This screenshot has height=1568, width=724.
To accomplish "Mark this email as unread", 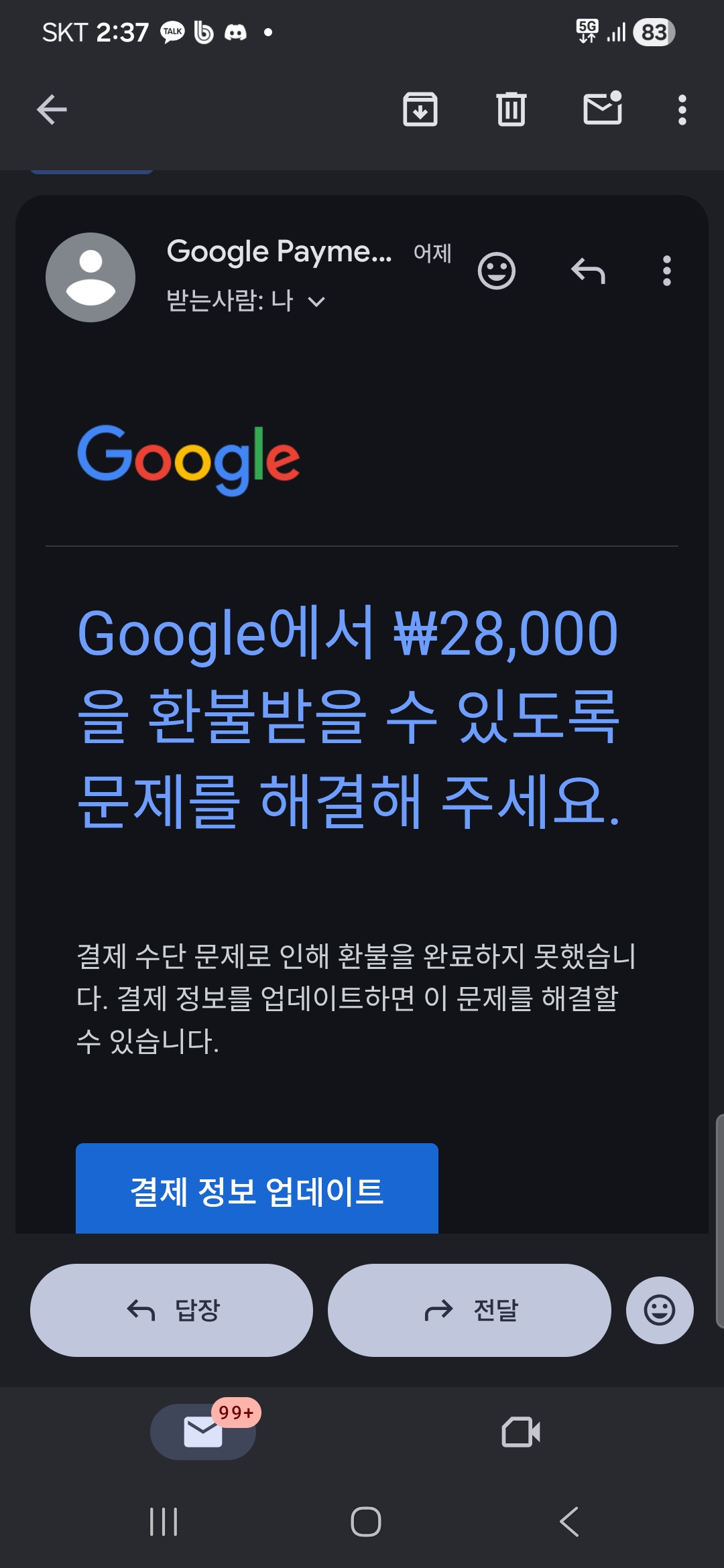I will (x=603, y=109).
